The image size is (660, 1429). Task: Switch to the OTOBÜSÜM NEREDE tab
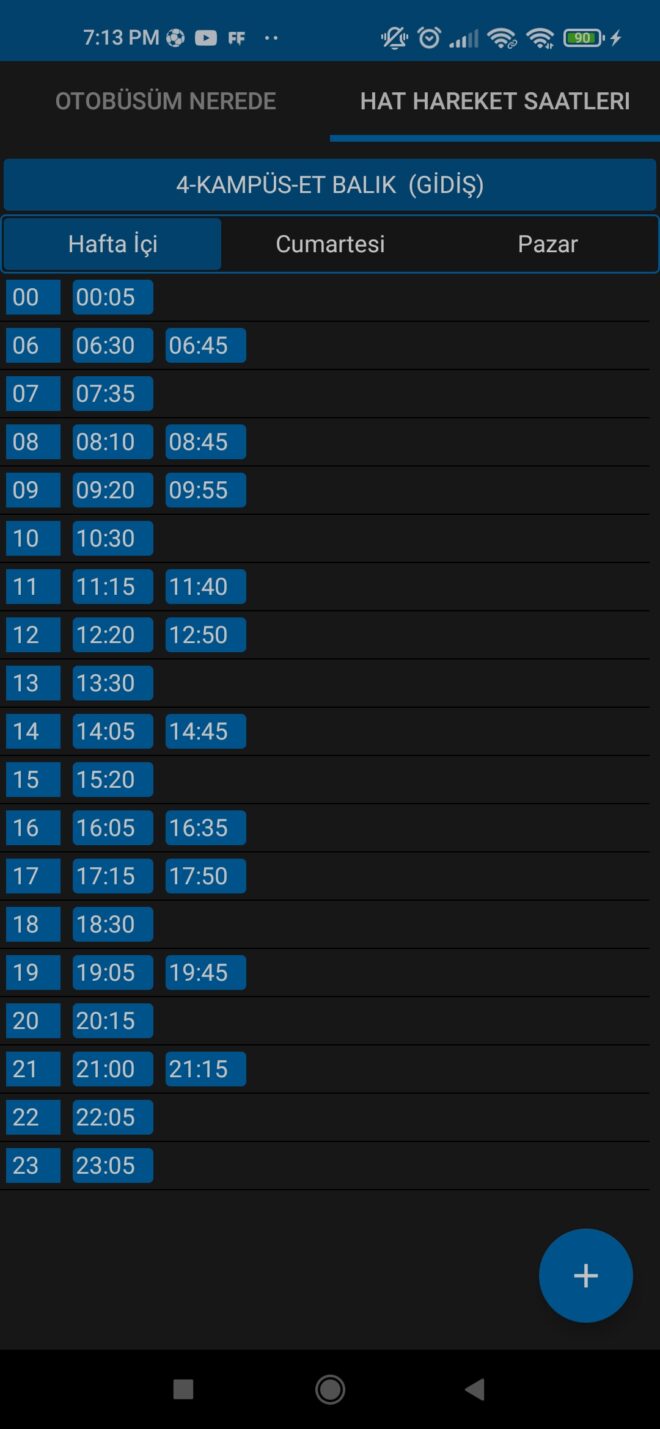pos(165,101)
